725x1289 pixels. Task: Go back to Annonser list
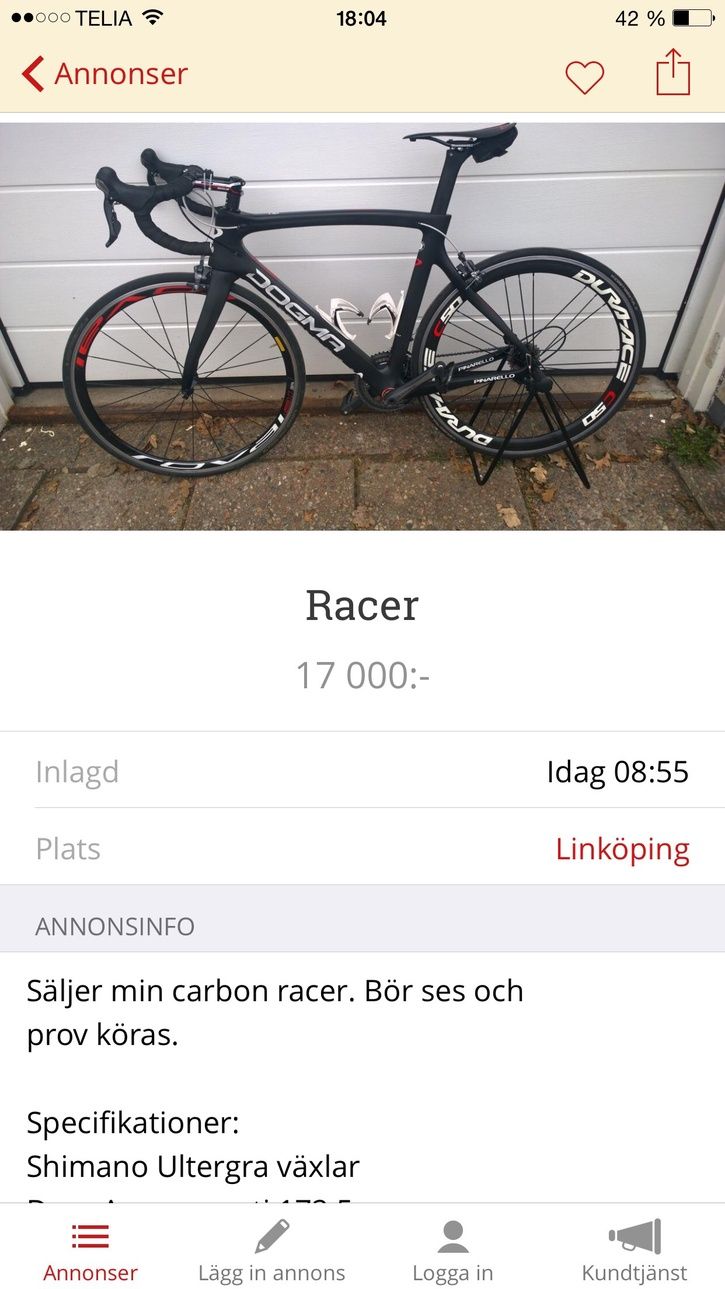click(x=105, y=74)
